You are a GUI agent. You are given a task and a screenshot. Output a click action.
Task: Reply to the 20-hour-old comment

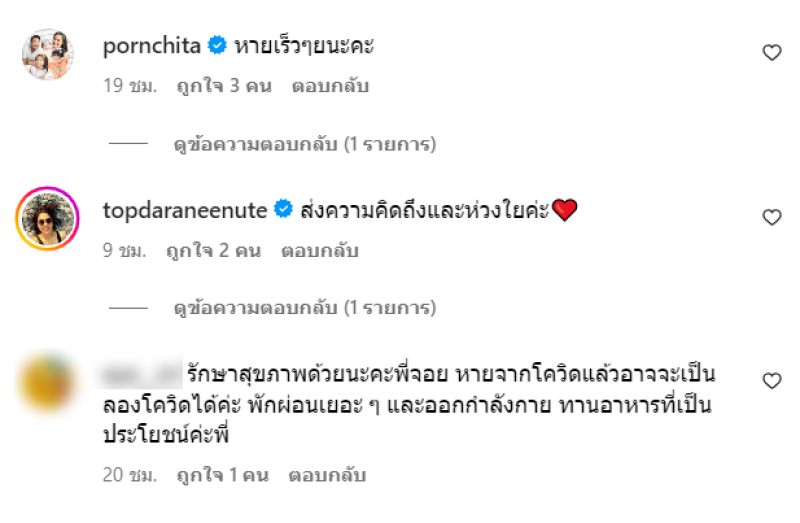pos(327,475)
